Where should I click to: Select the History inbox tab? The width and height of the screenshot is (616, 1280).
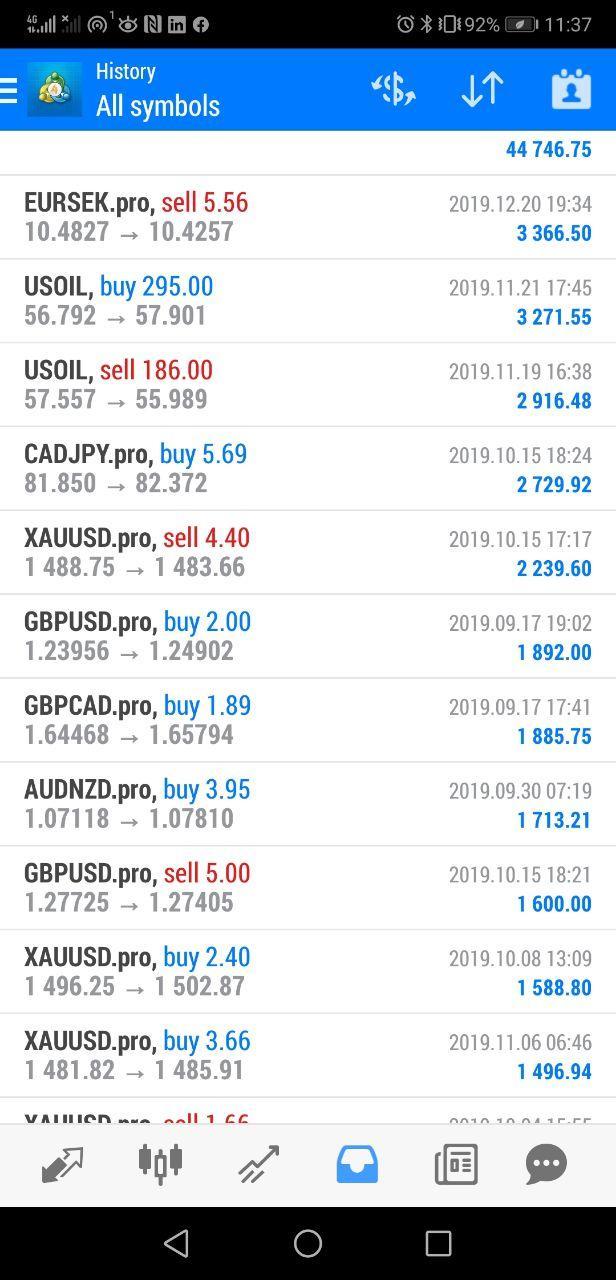click(357, 1165)
